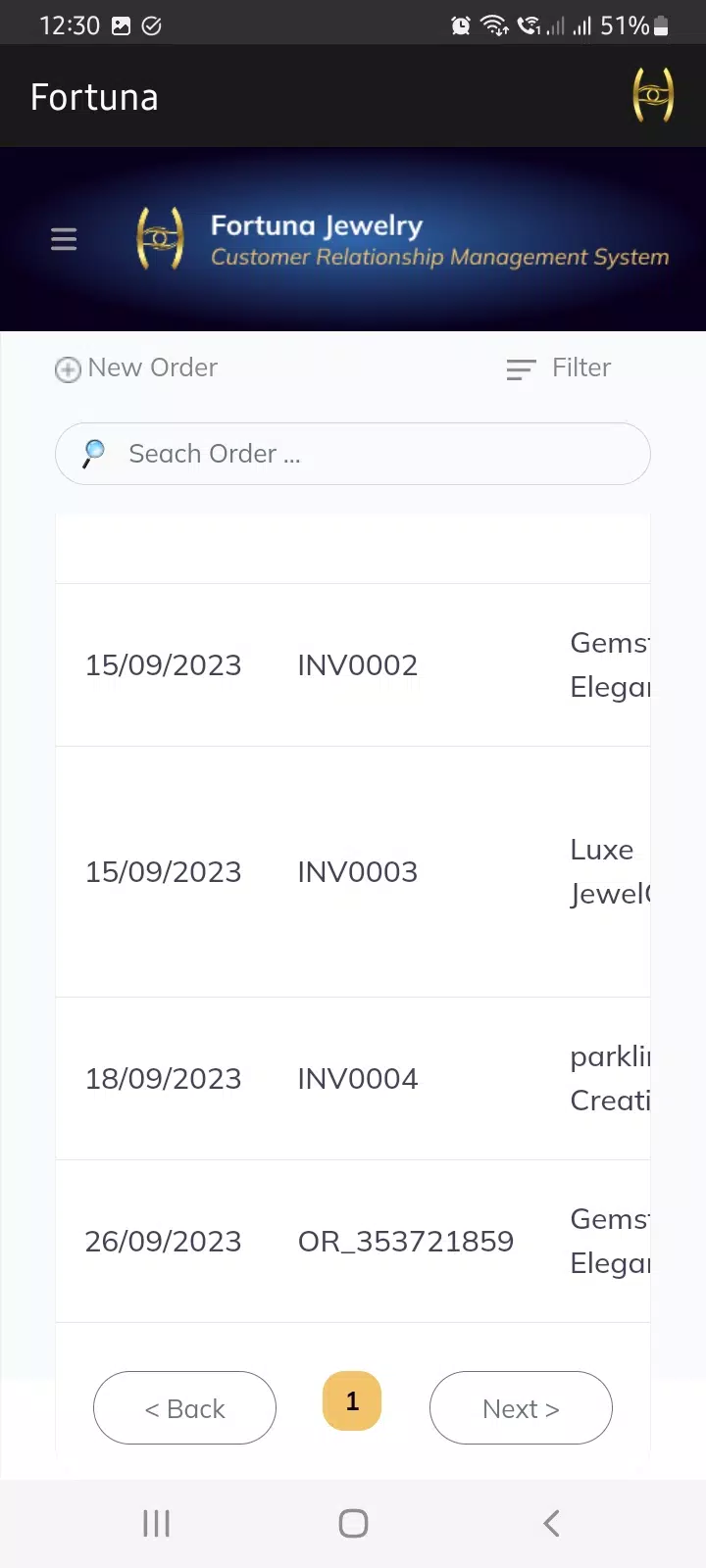
Task: Open order INV0003
Action: tap(353, 872)
